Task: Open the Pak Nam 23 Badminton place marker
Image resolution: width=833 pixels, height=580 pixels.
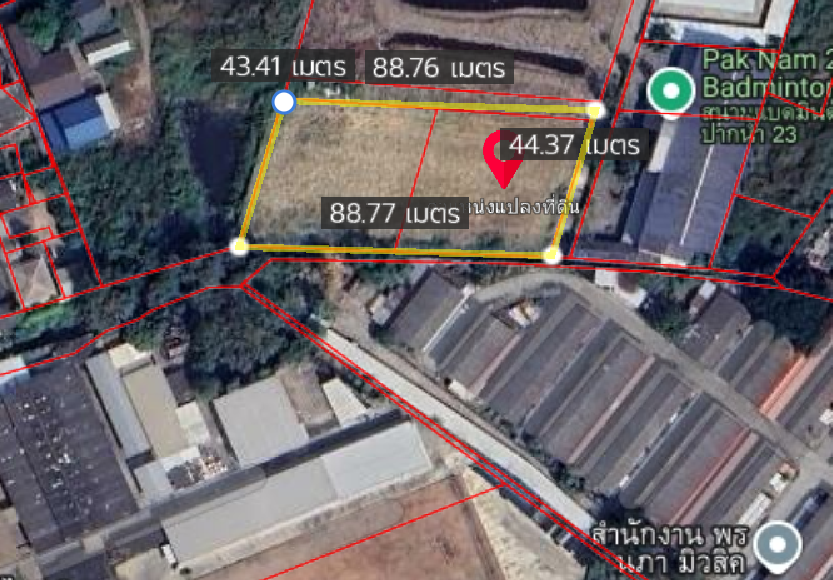Action: click(670, 93)
